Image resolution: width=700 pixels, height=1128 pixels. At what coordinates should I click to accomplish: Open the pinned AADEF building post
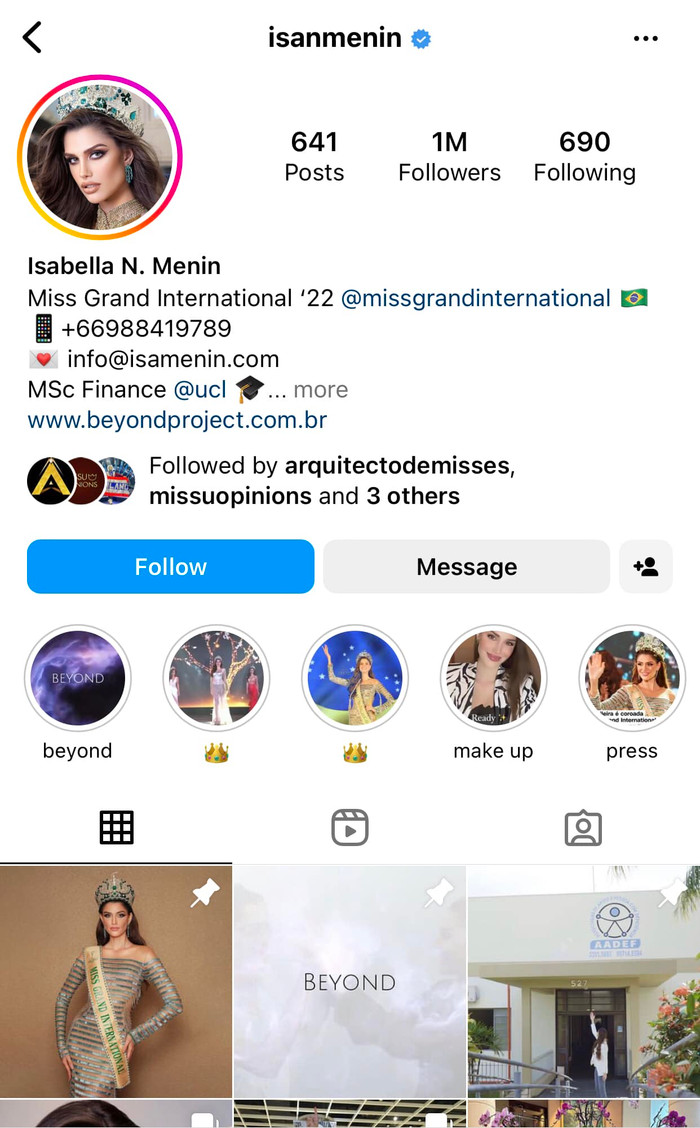pos(584,981)
